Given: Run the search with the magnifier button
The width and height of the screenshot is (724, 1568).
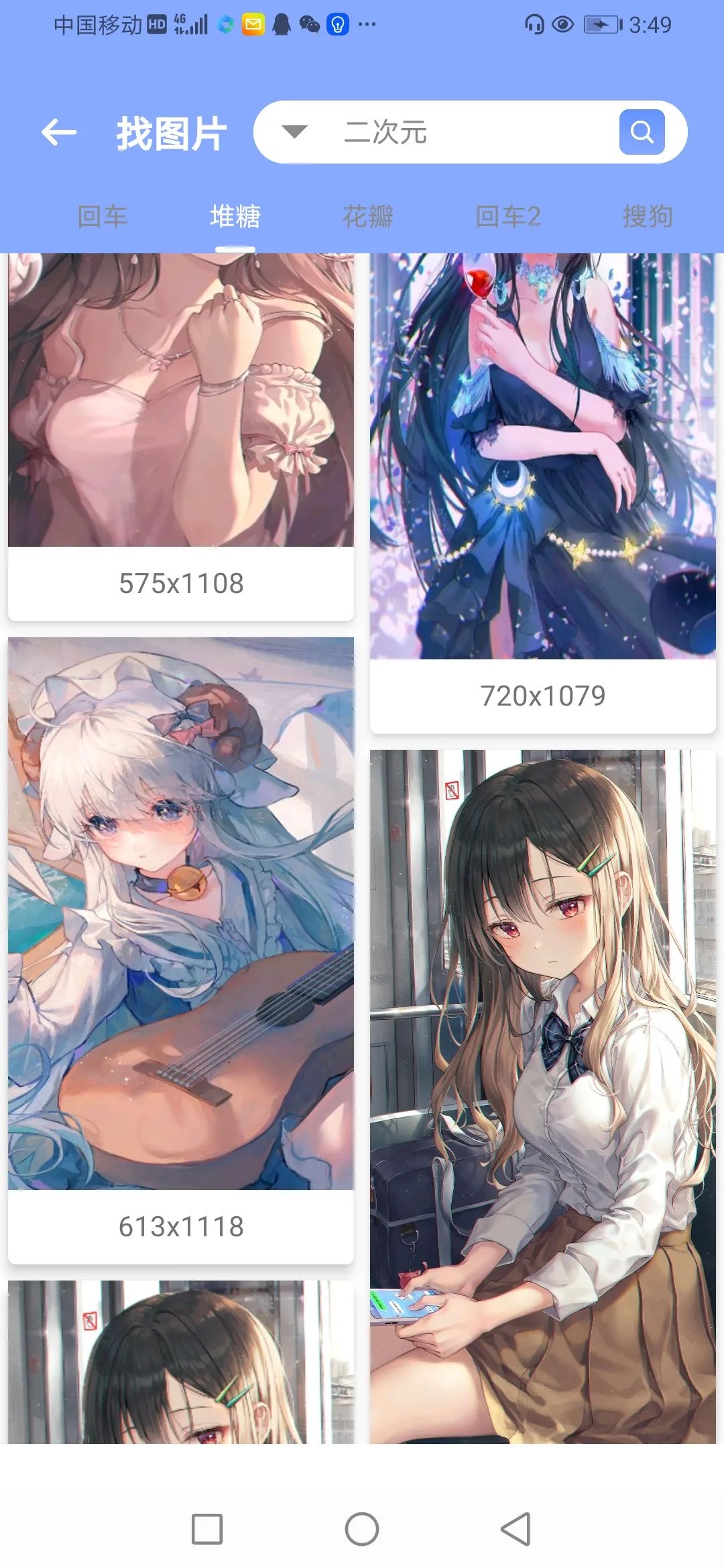Looking at the screenshot, I should coord(642,132).
